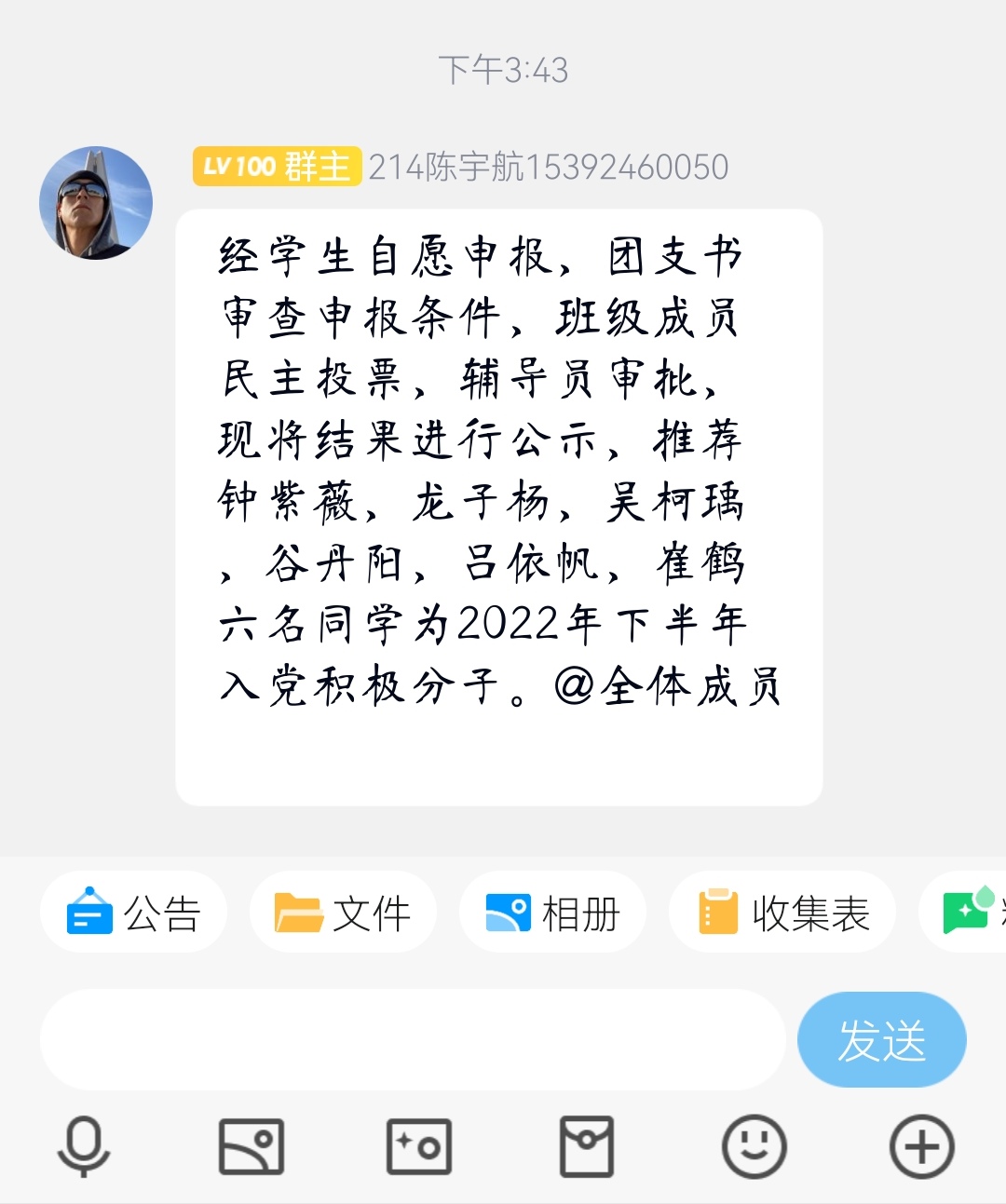
Task: Focus the message input field
Action: [x=413, y=1039]
